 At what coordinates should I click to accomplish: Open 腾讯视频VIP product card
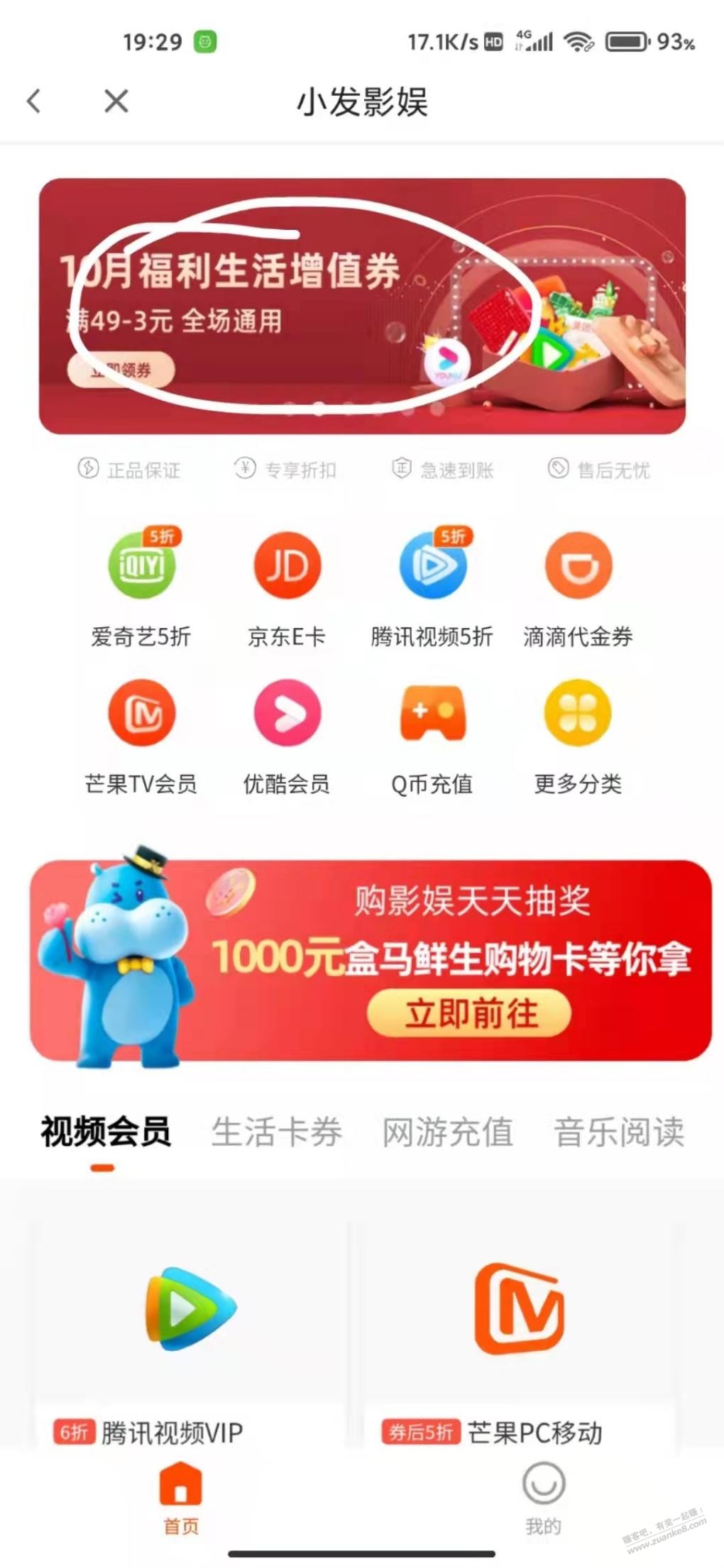[x=192, y=1334]
